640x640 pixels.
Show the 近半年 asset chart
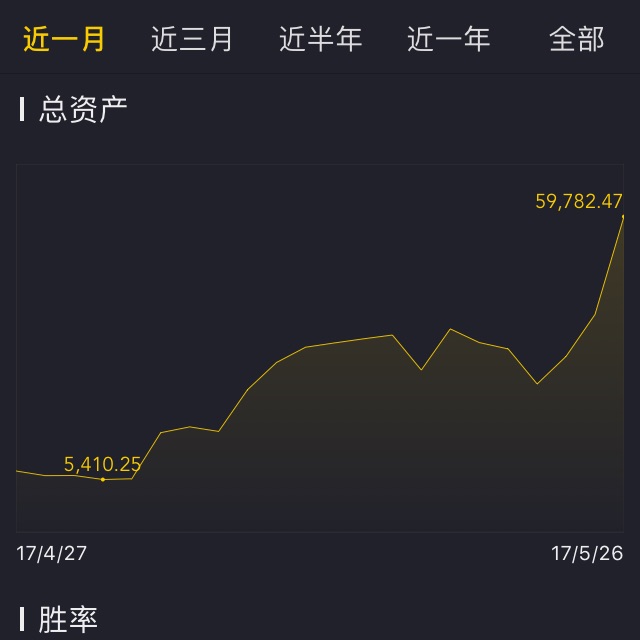coord(320,39)
